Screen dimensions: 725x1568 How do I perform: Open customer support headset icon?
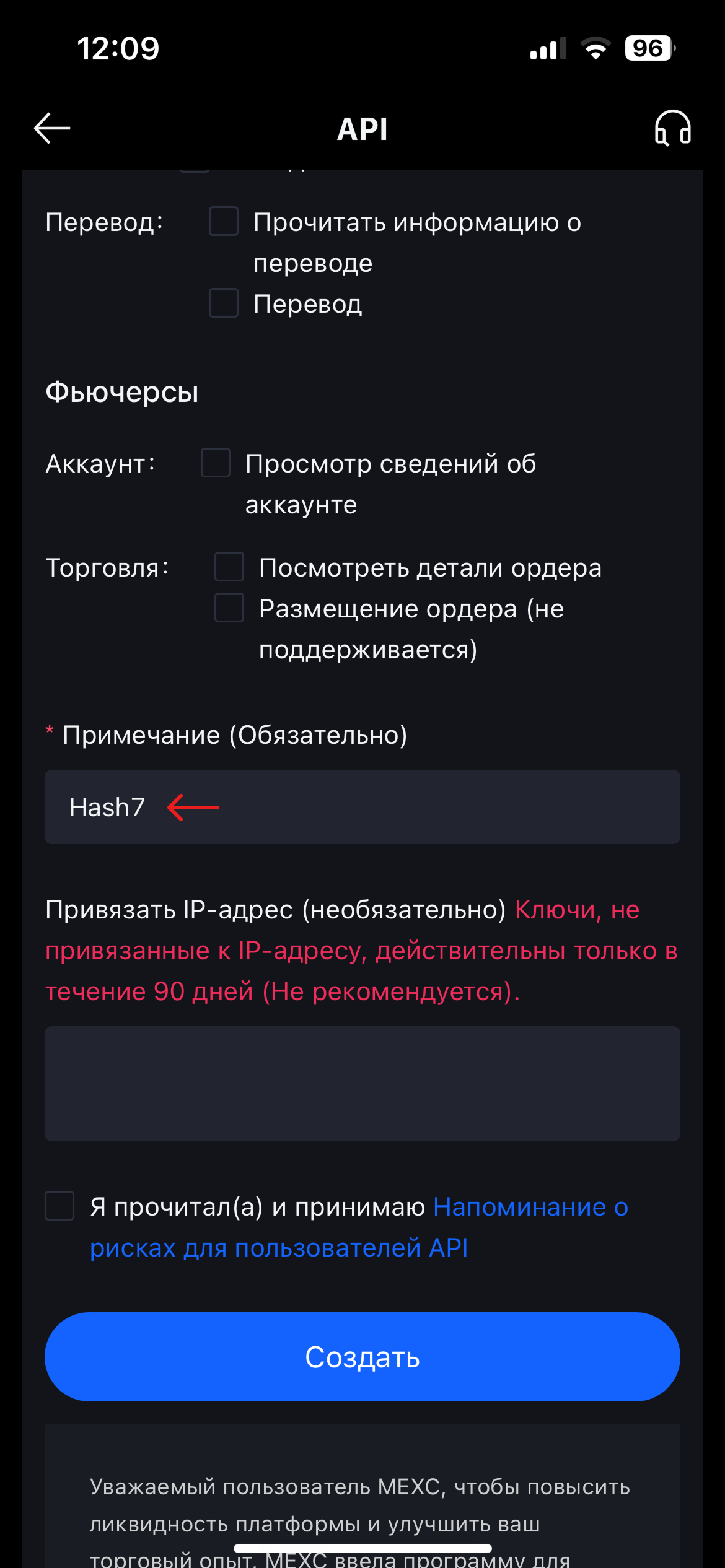pyautogui.click(x=672, y=128)
